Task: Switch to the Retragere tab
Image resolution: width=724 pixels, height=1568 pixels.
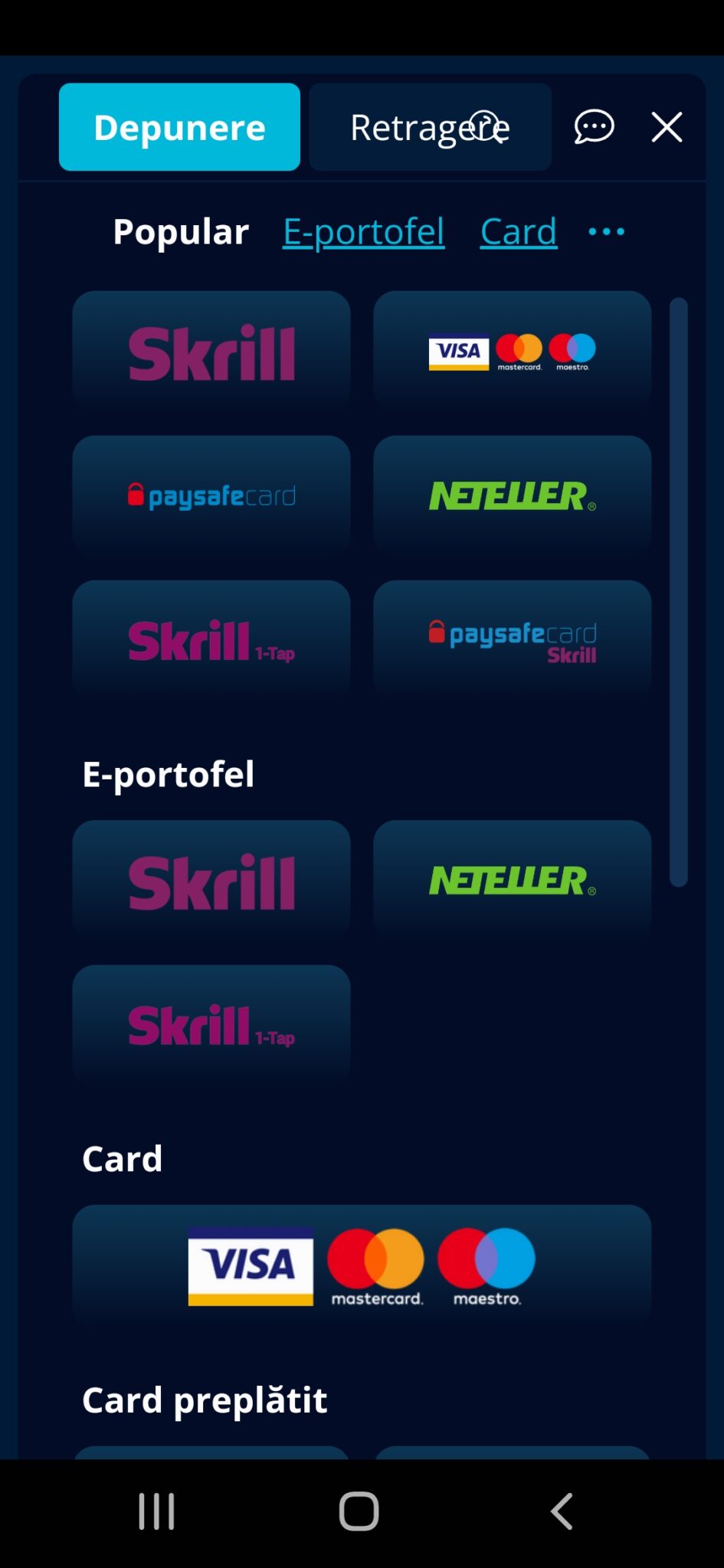Action: pyautogui.click(x=430, y=127)
